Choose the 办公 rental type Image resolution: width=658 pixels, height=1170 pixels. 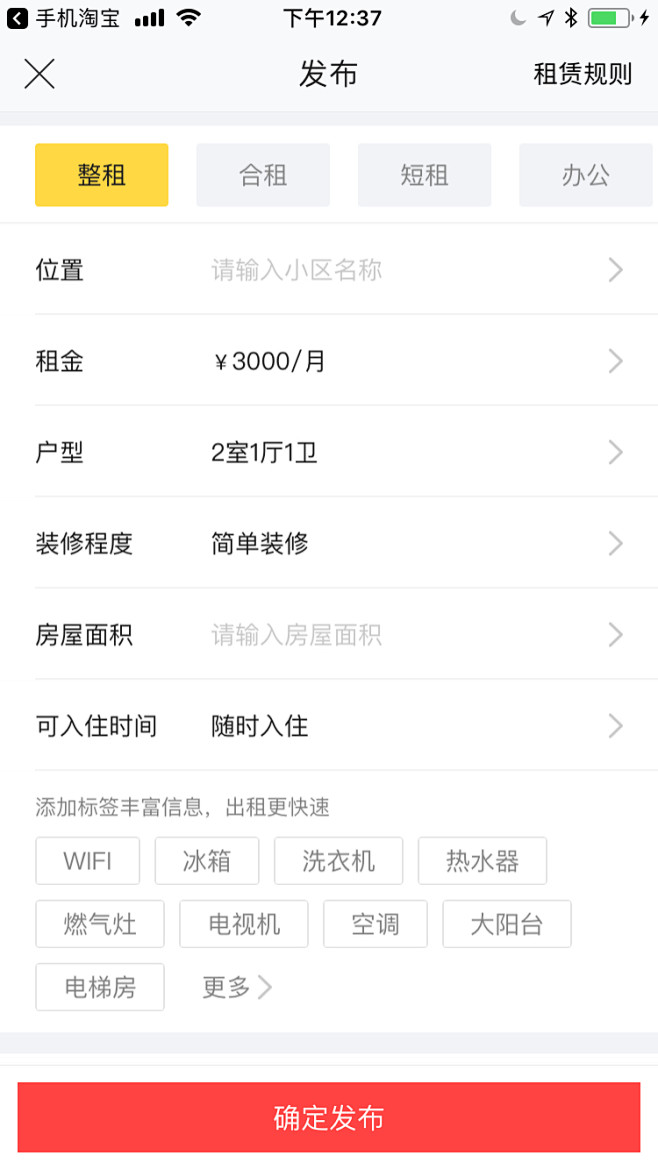coord(586,175)
